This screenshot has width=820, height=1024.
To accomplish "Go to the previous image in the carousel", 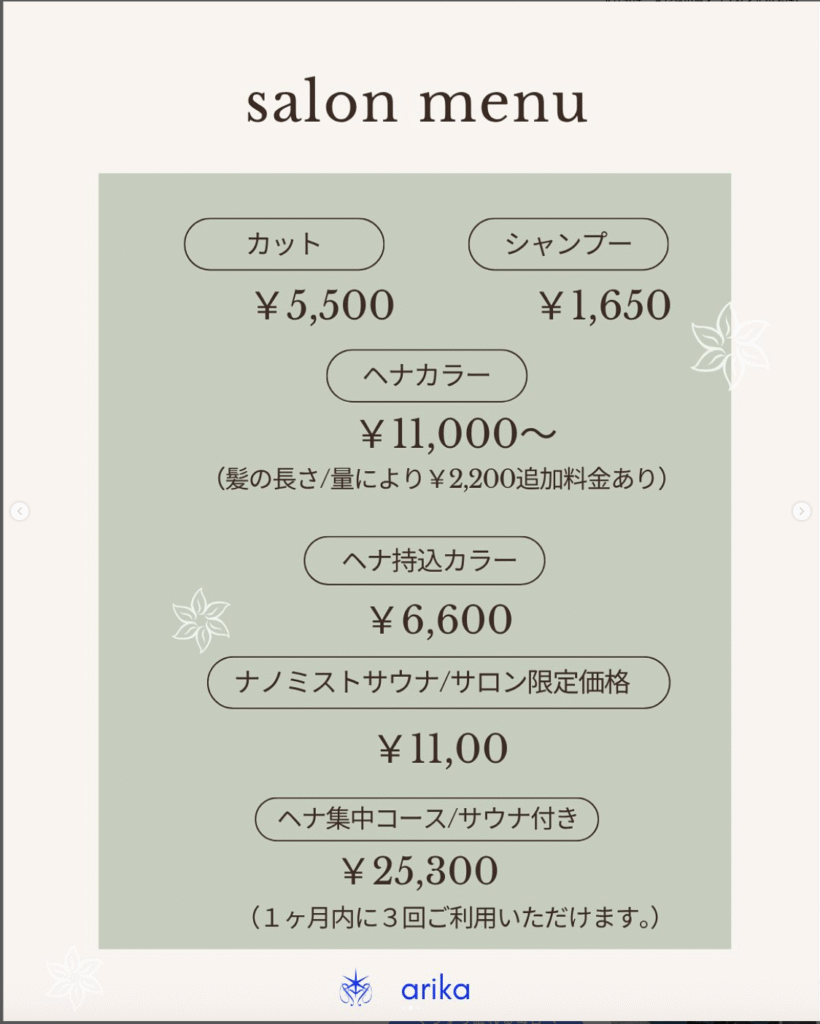I will pyautogui.click(x=19, y=512).
